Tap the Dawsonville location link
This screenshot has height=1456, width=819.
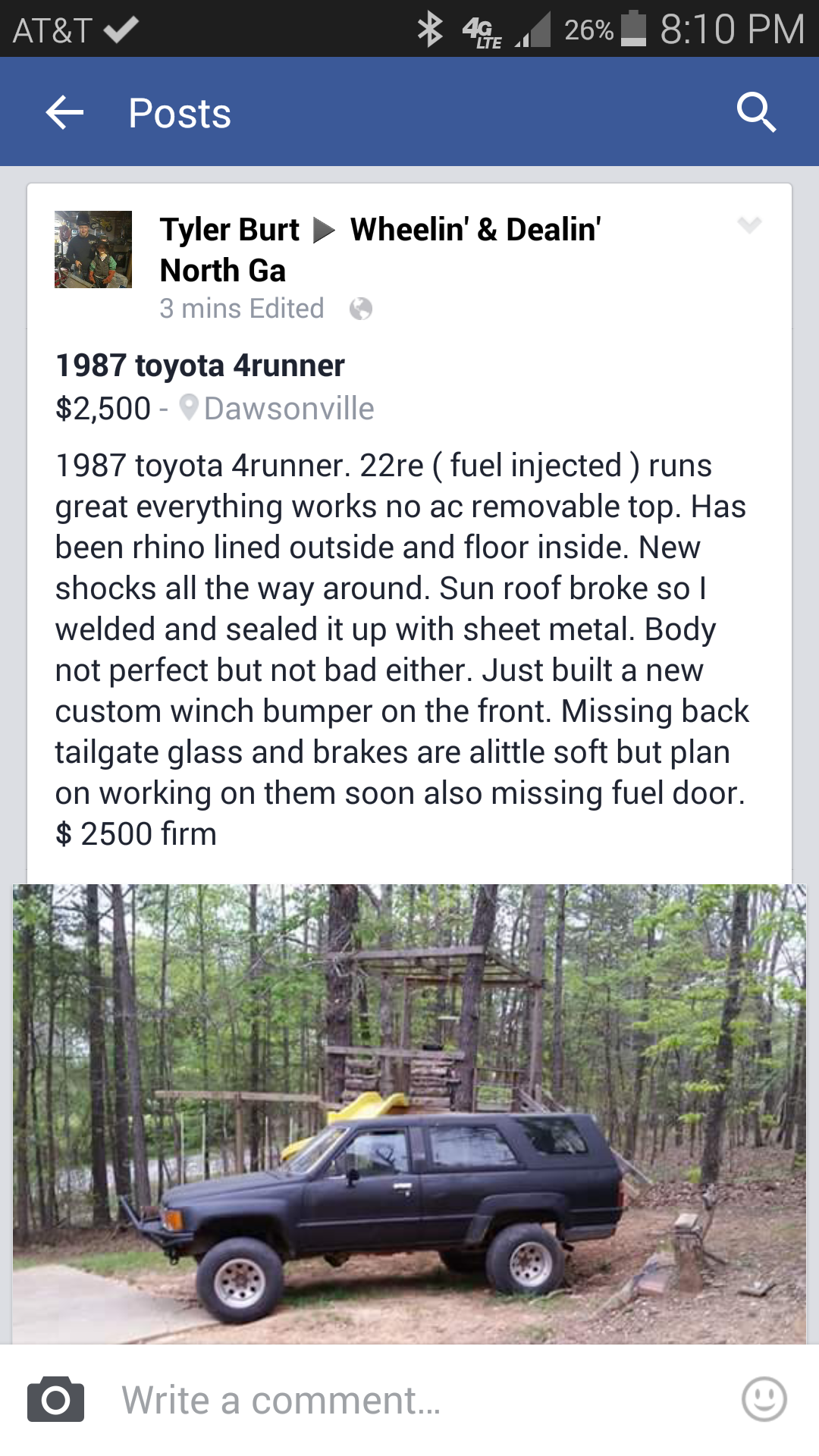(288, 409)
